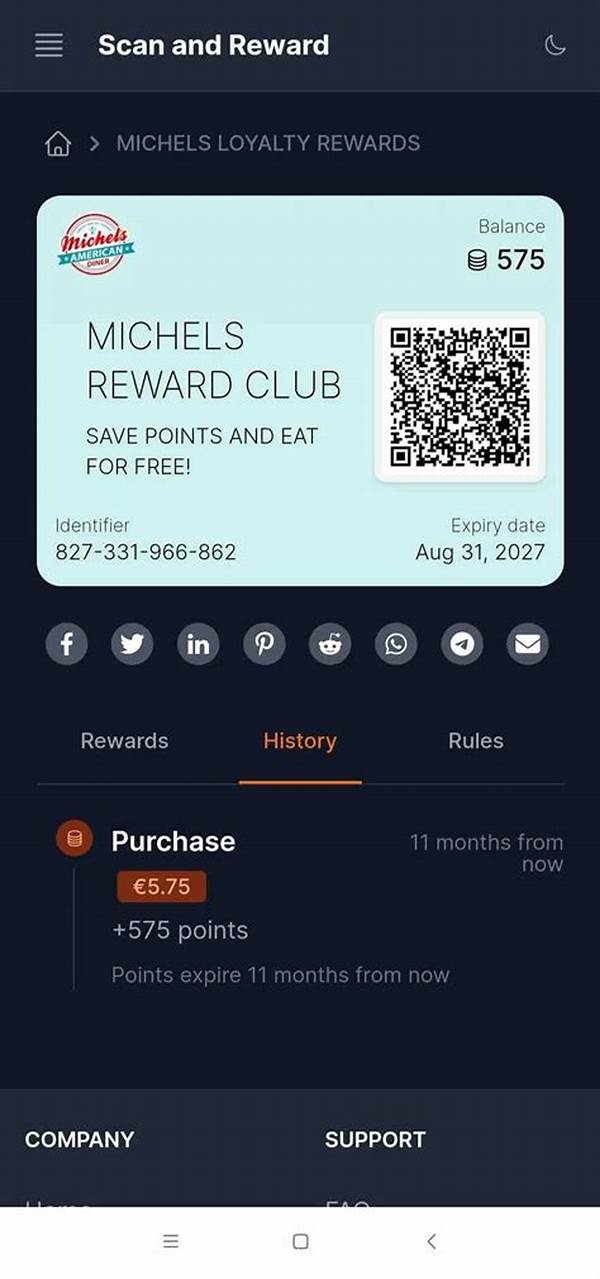The width and height of the screenshot is (600, 1279).
Task: Share the card on Pinterest
Action: coord(264,644)
